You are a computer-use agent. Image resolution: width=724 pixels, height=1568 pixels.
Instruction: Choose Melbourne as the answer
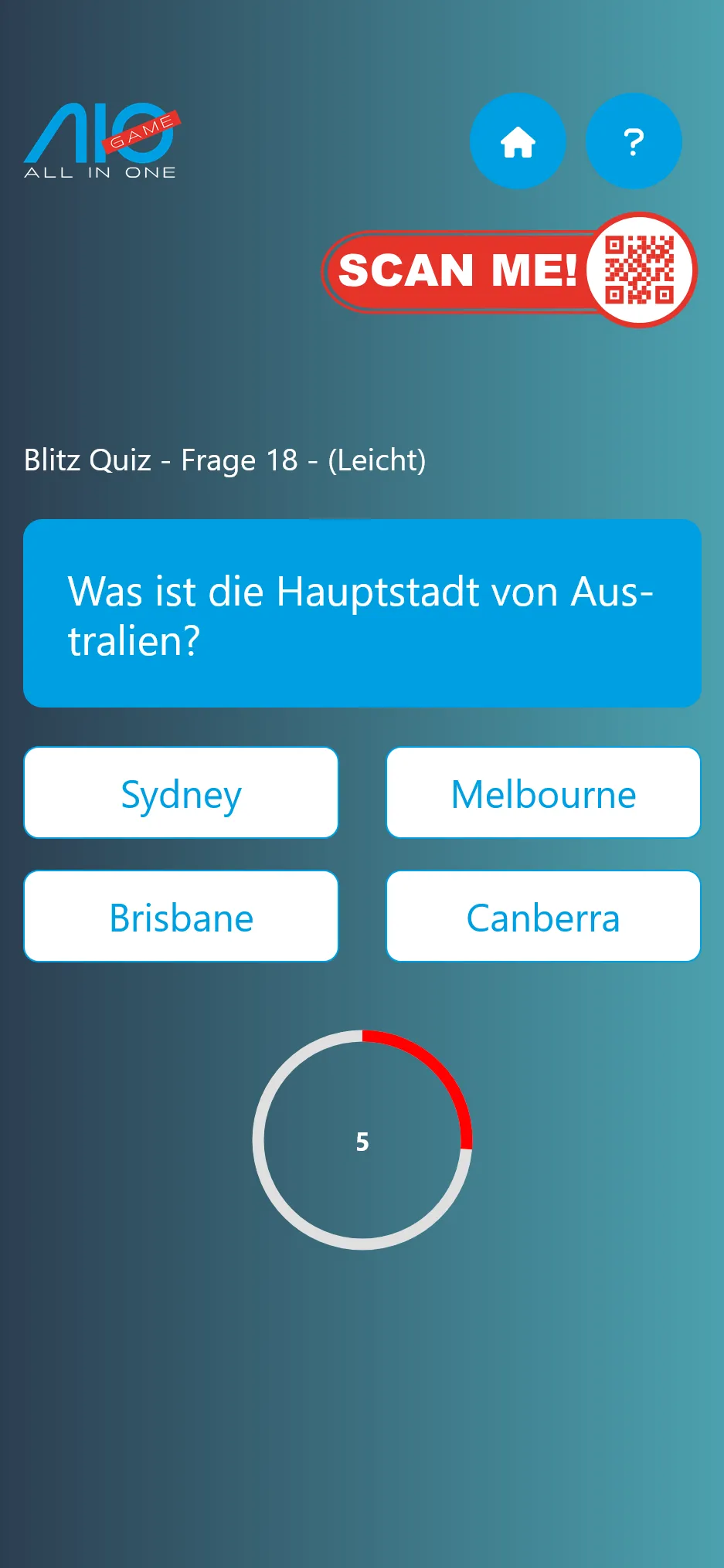(543, 793)
